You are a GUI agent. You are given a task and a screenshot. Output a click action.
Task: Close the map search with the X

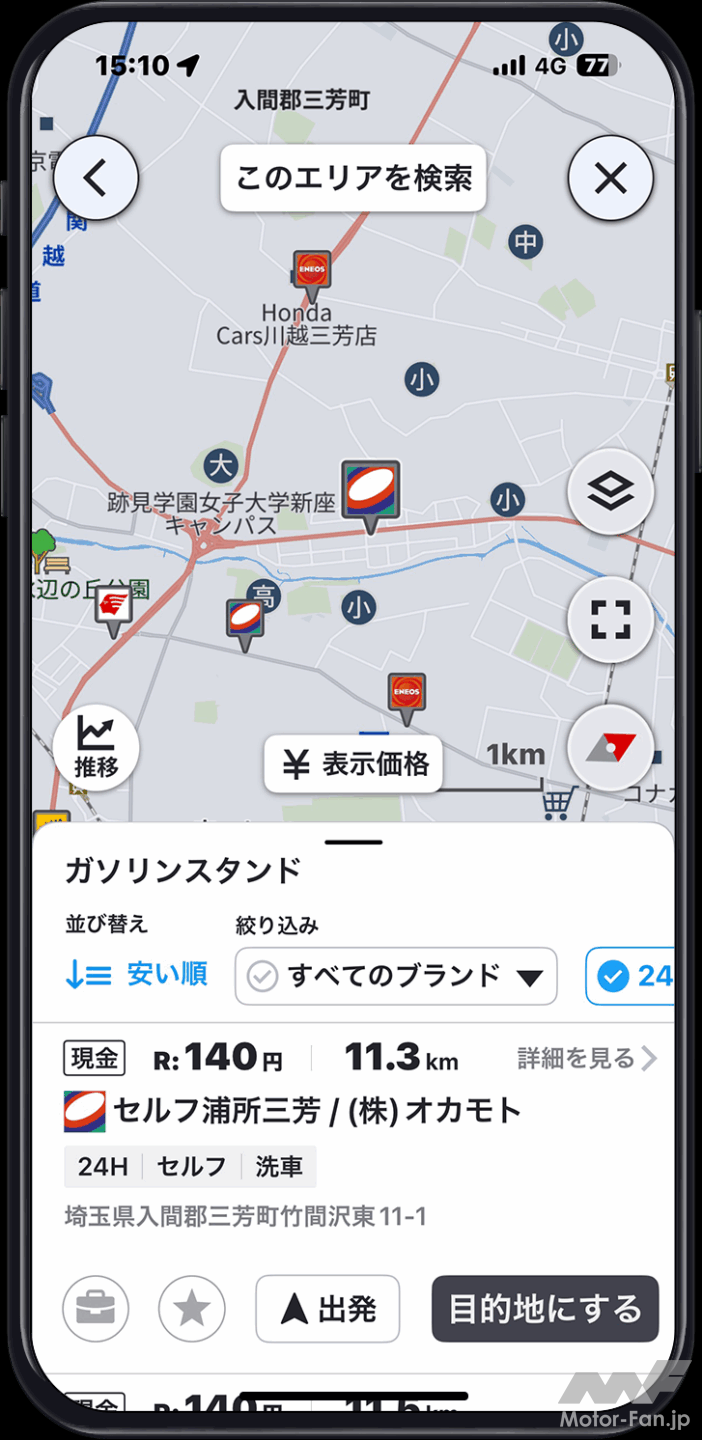point(610,179)
